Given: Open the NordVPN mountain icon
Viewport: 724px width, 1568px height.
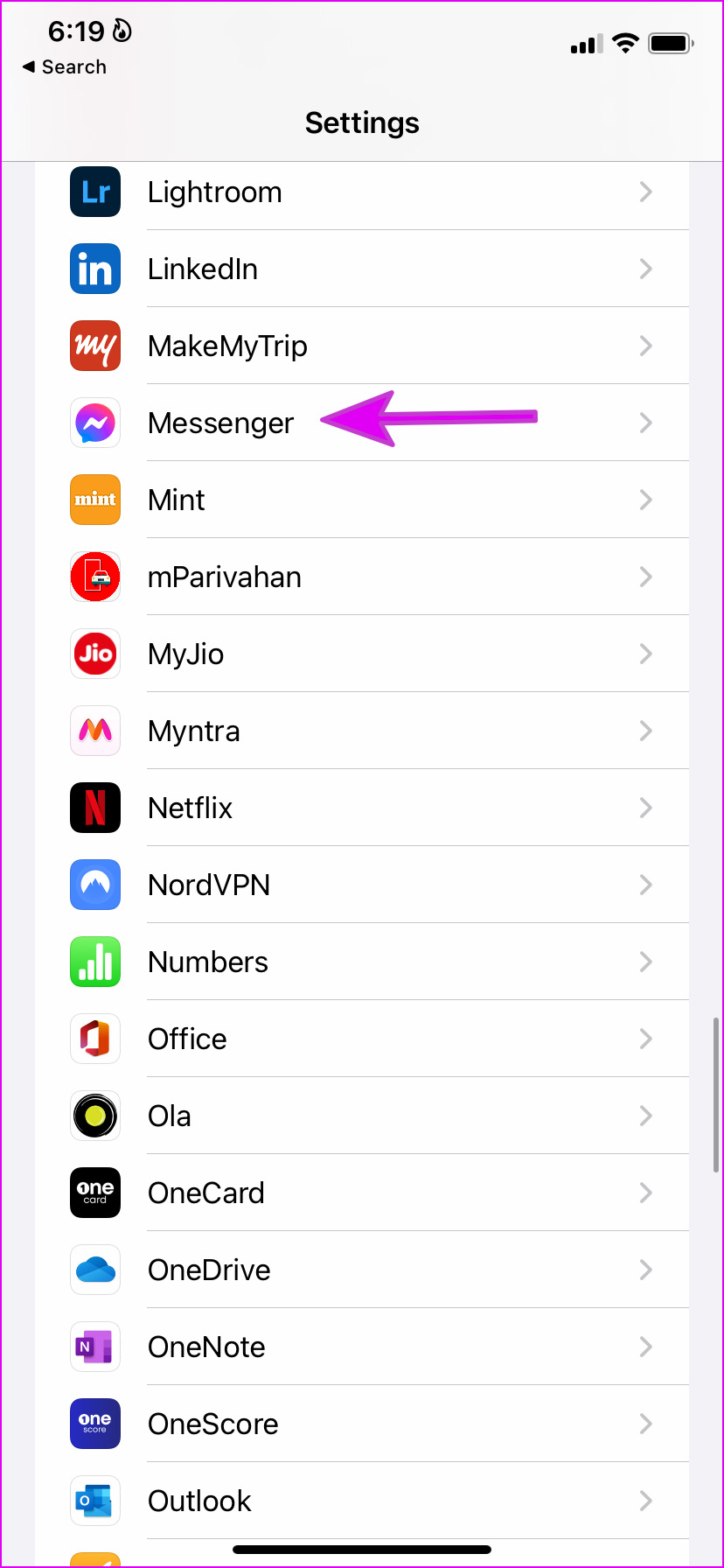Looking at the screenshot, I should click(94, 885).
